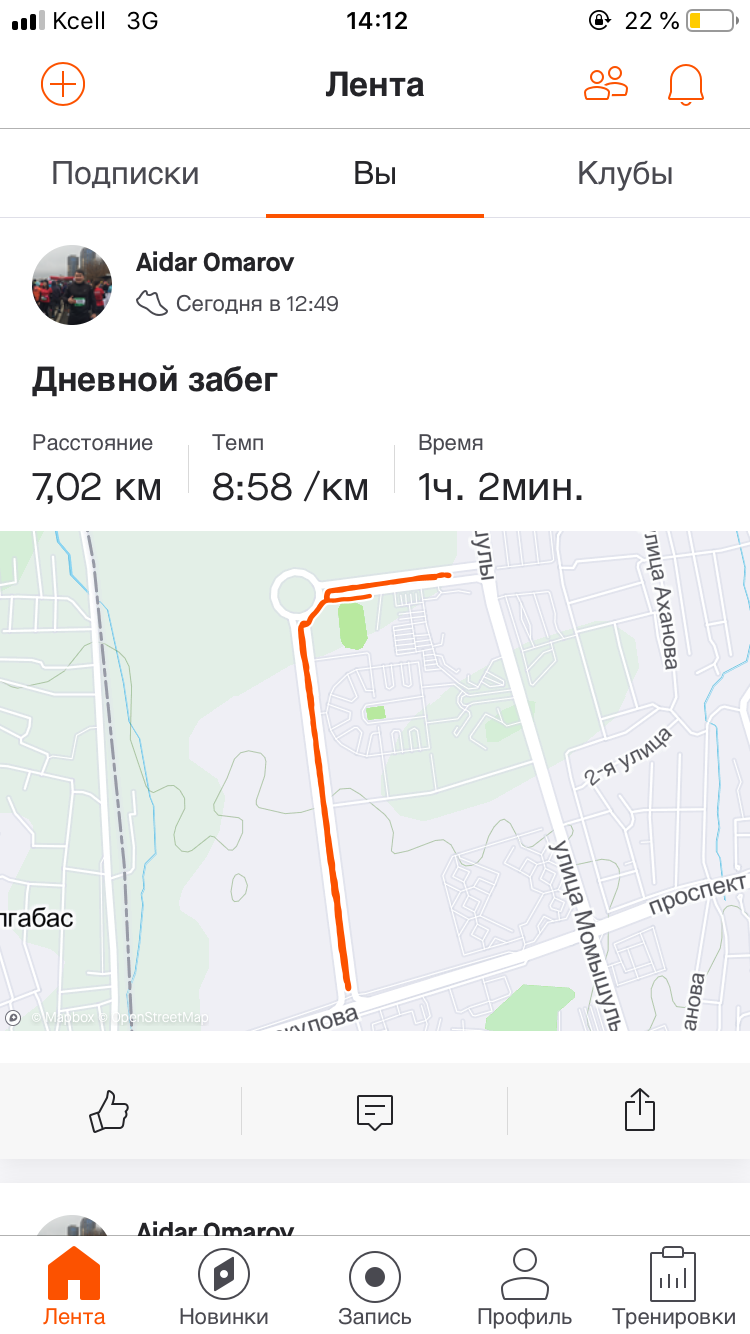Switch to the Клубы tab
This screenshot has width=750, height=1334.
point(625,174)
